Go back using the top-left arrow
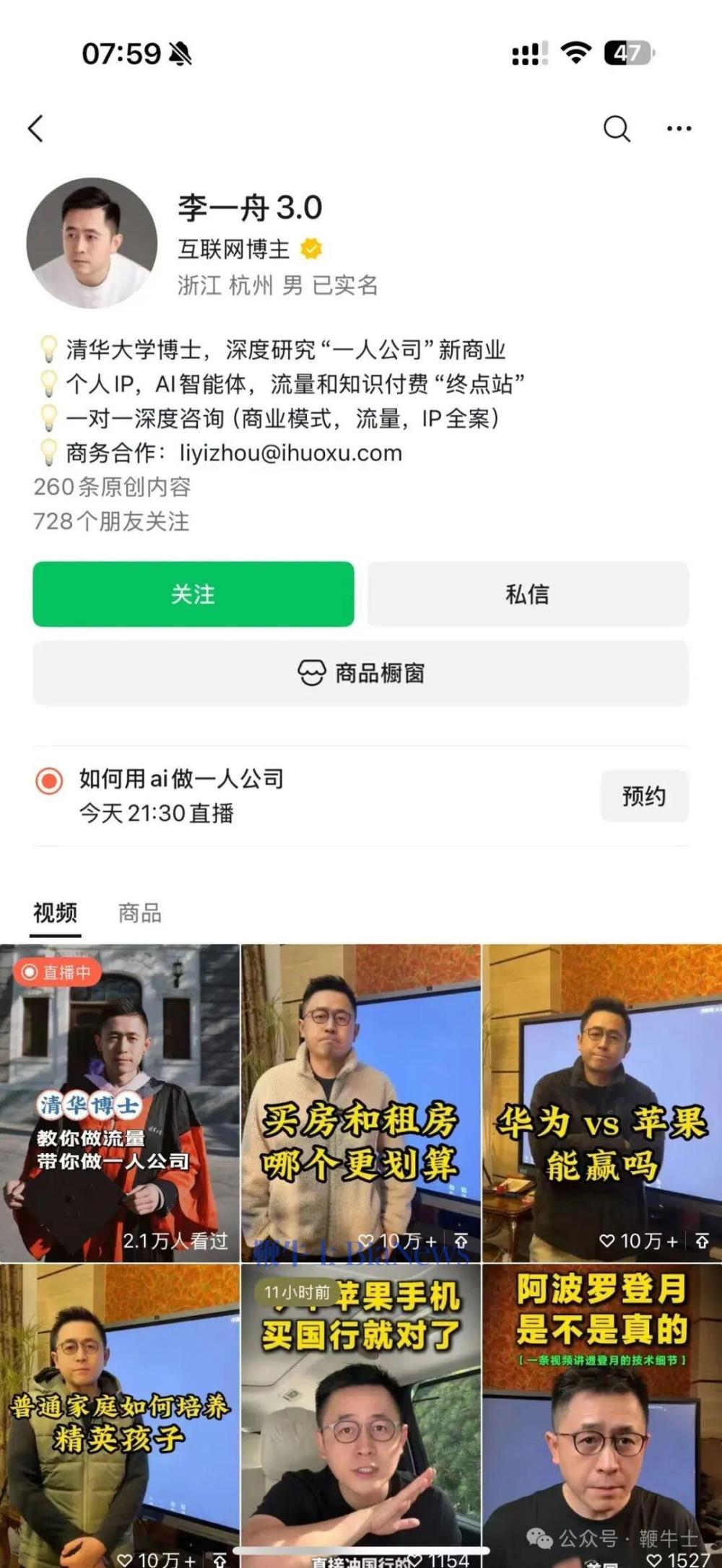722x1568 pixels. pos(36,129)
